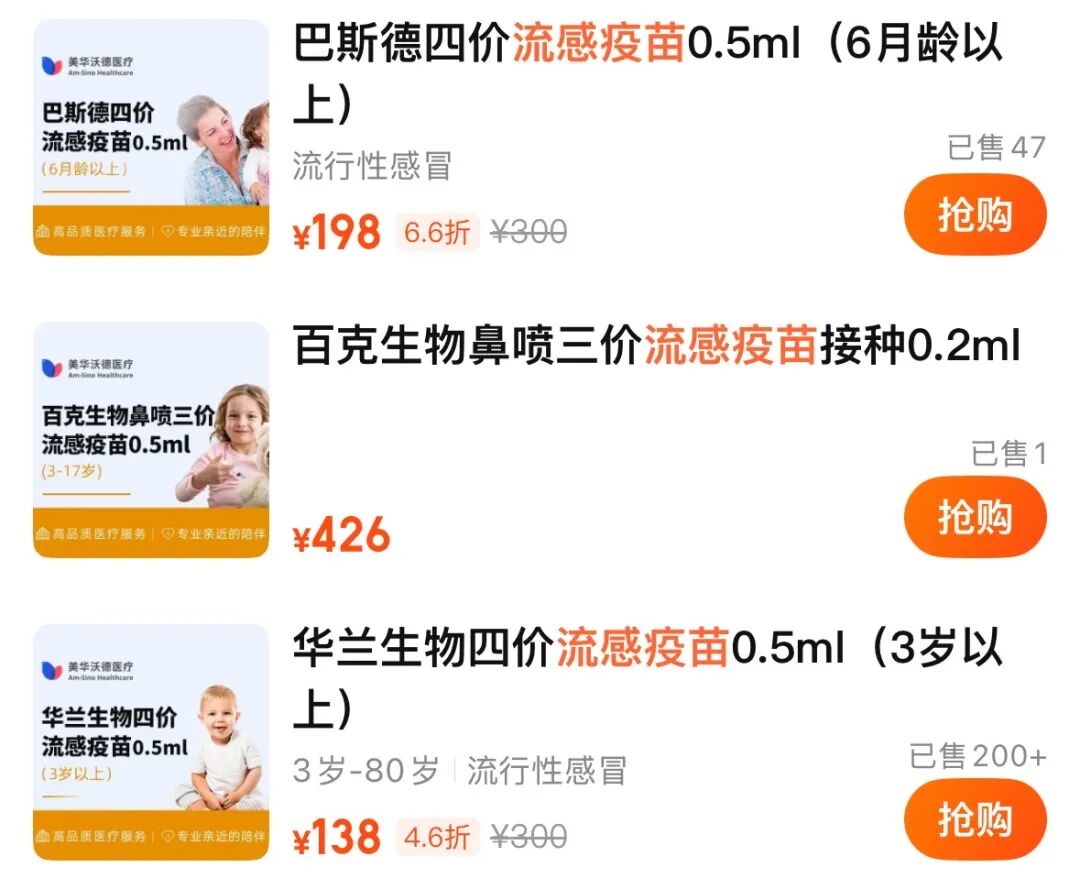Open the 巴斯德四价流感疫苗 product image

click(151, 138)
